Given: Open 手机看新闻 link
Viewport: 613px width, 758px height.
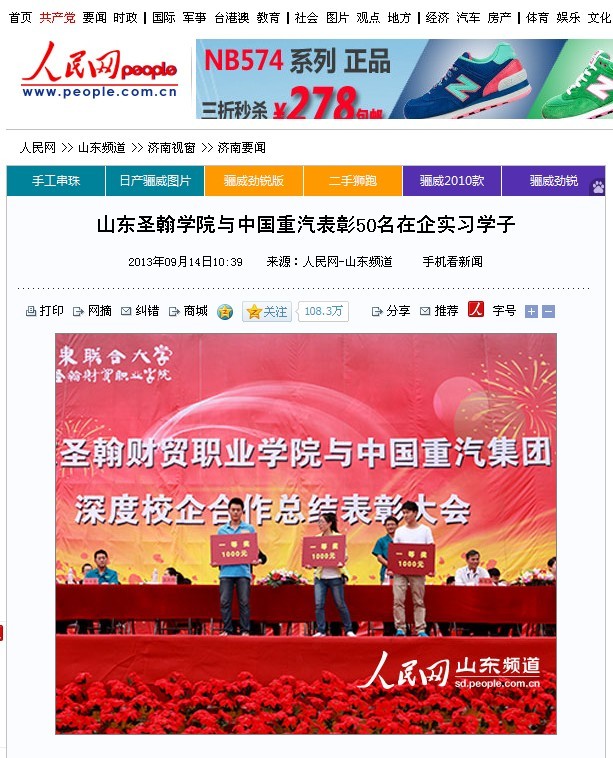Looking at the screenshot, I should (x=452, y=262).
